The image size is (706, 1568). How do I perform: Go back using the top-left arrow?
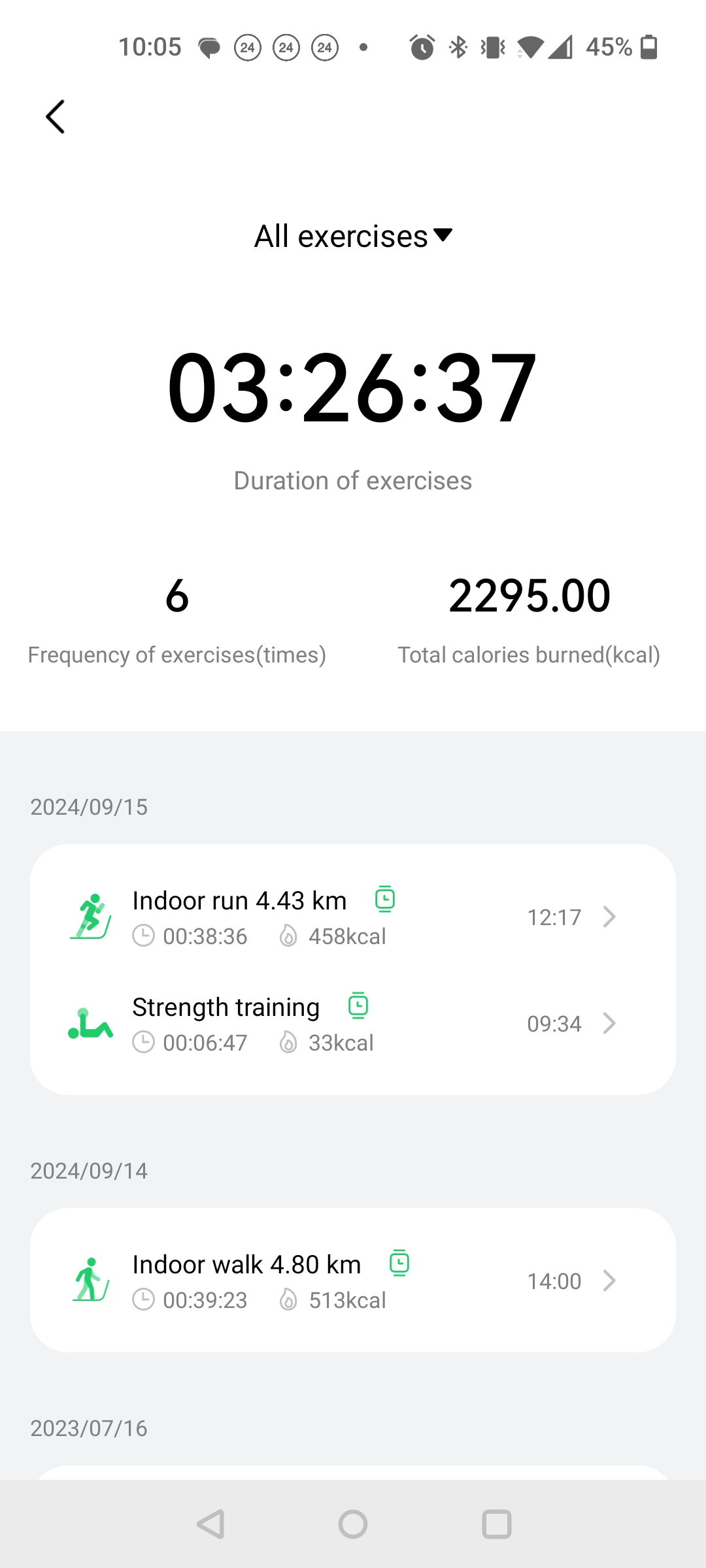[56, 117]
